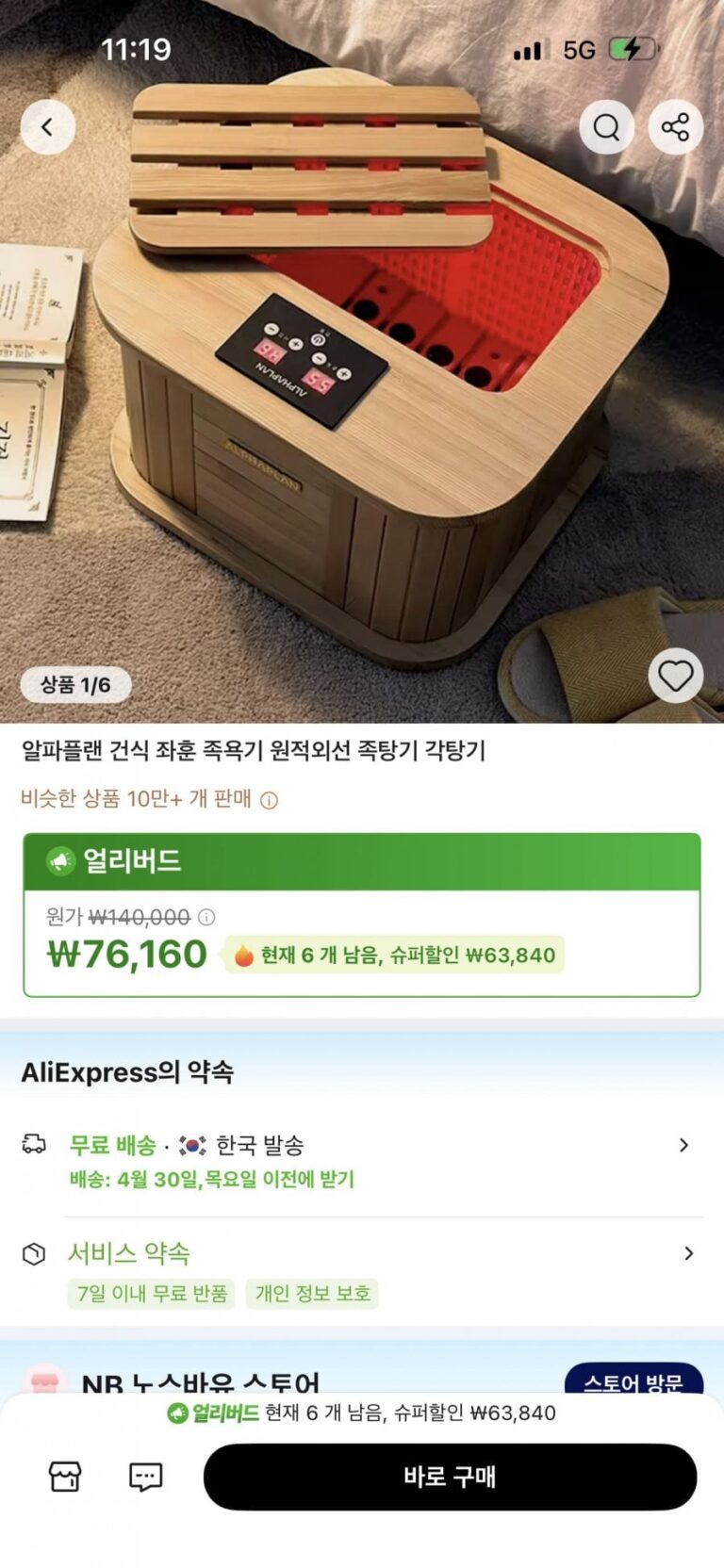
Task: Open the chat message icon
Action: pyautogui.click(x=145, y=1477)
